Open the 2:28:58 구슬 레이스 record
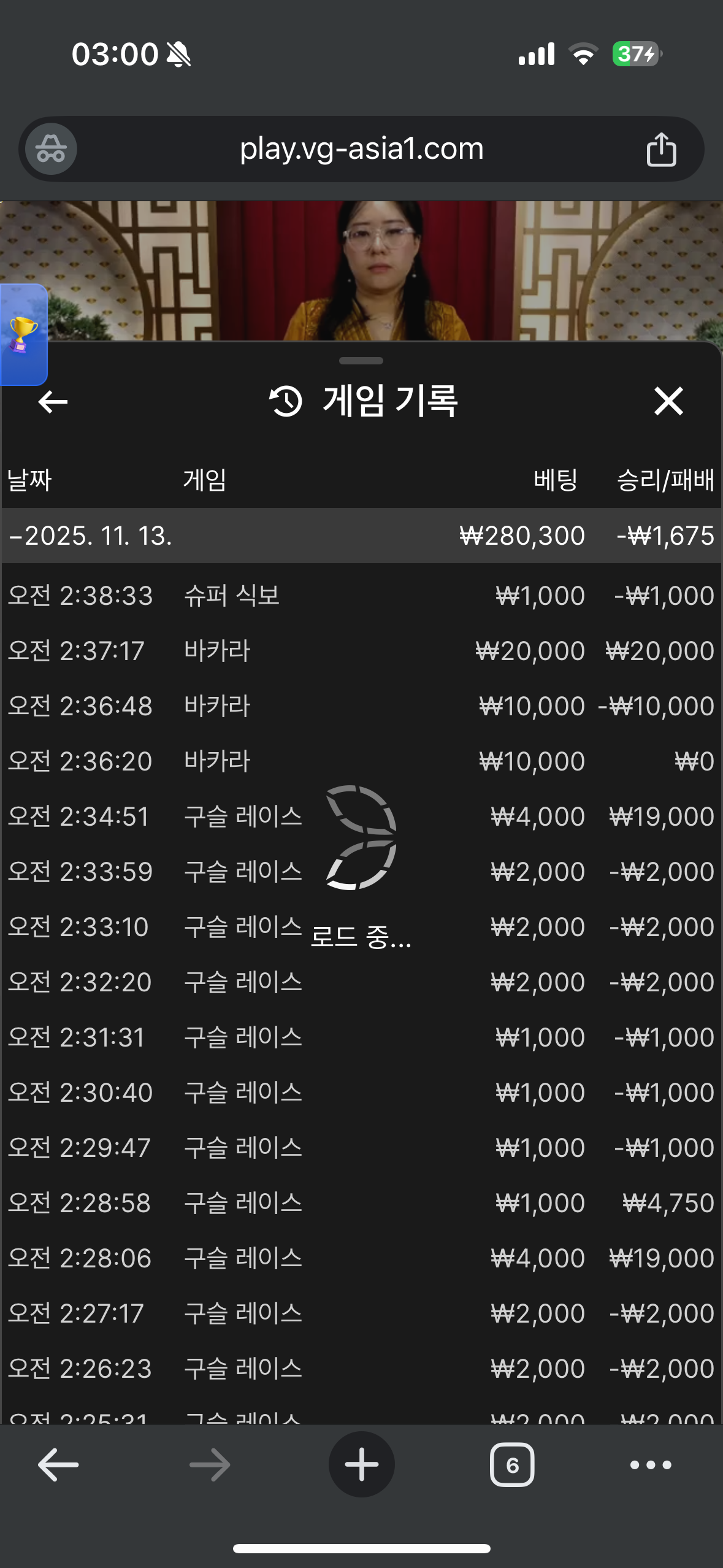 361,1203
